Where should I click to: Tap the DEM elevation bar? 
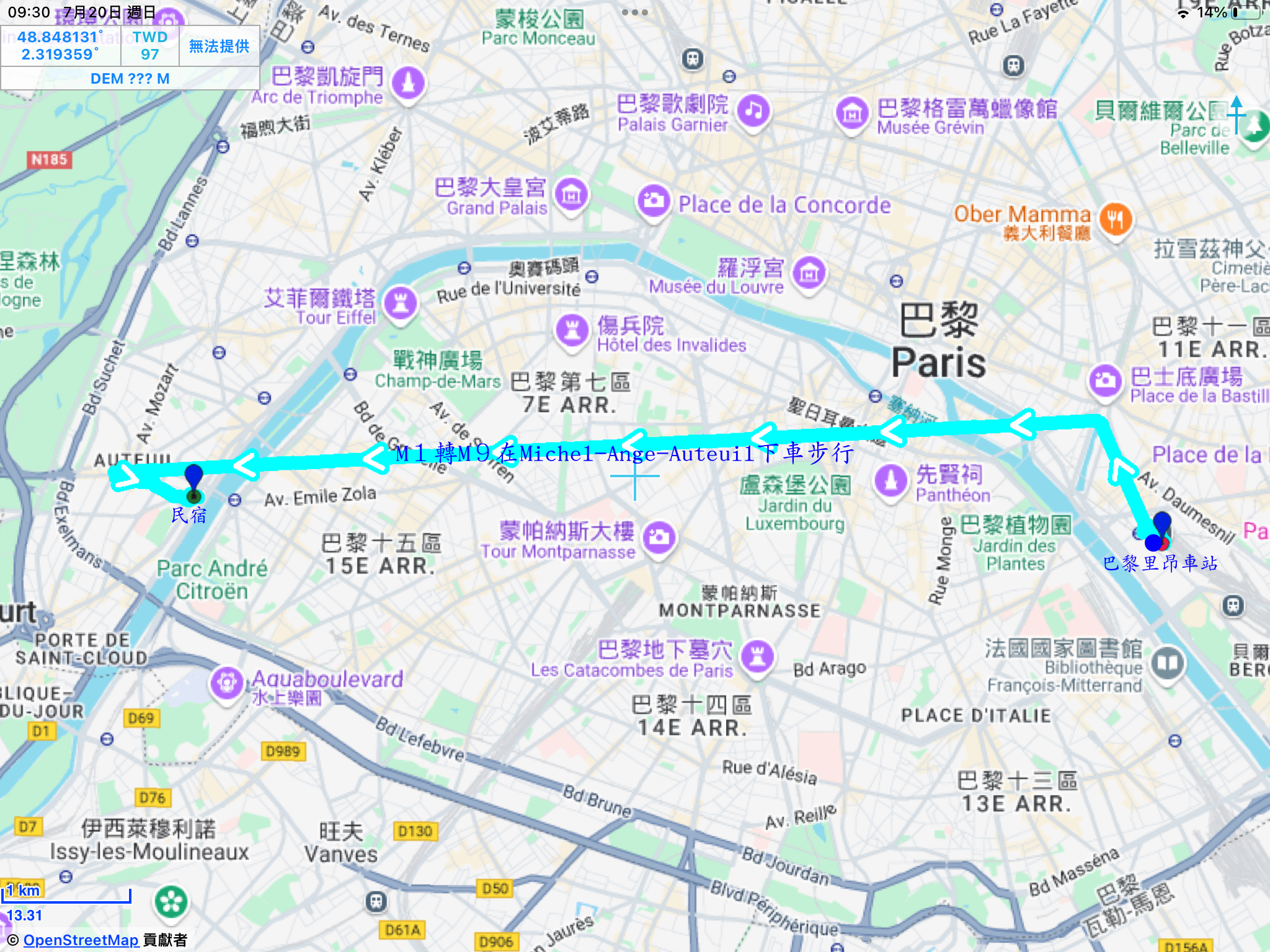tap(130, 79)
